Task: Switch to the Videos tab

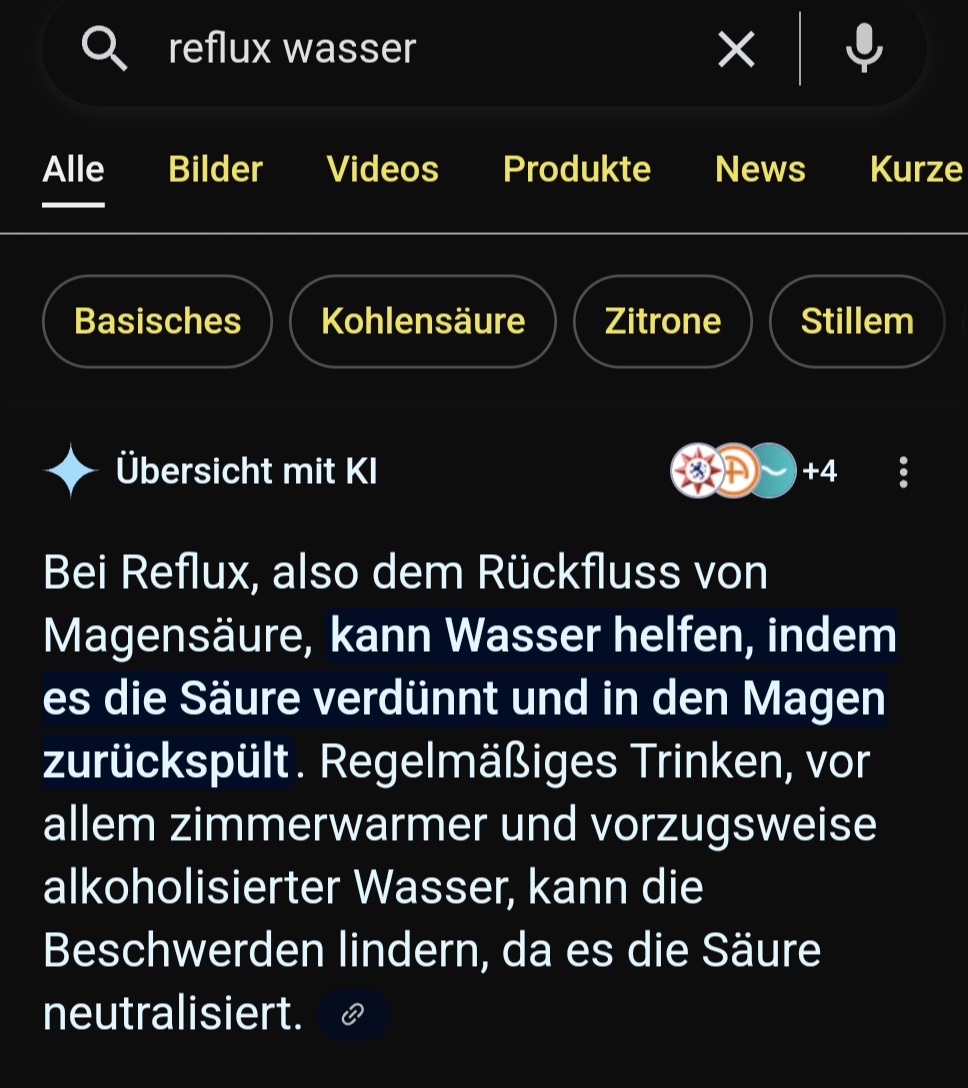Action: coord(382,169)
